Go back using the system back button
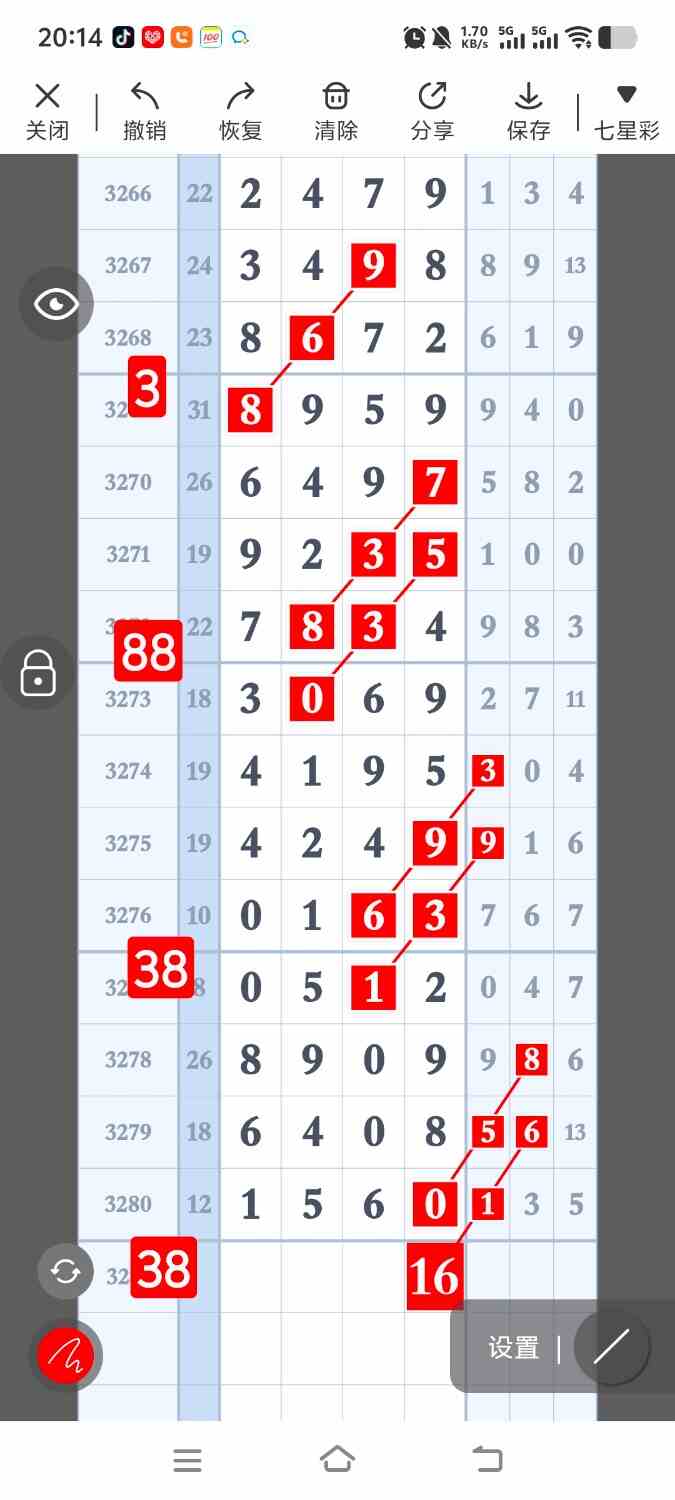675x1500 pixels. 487,1460
